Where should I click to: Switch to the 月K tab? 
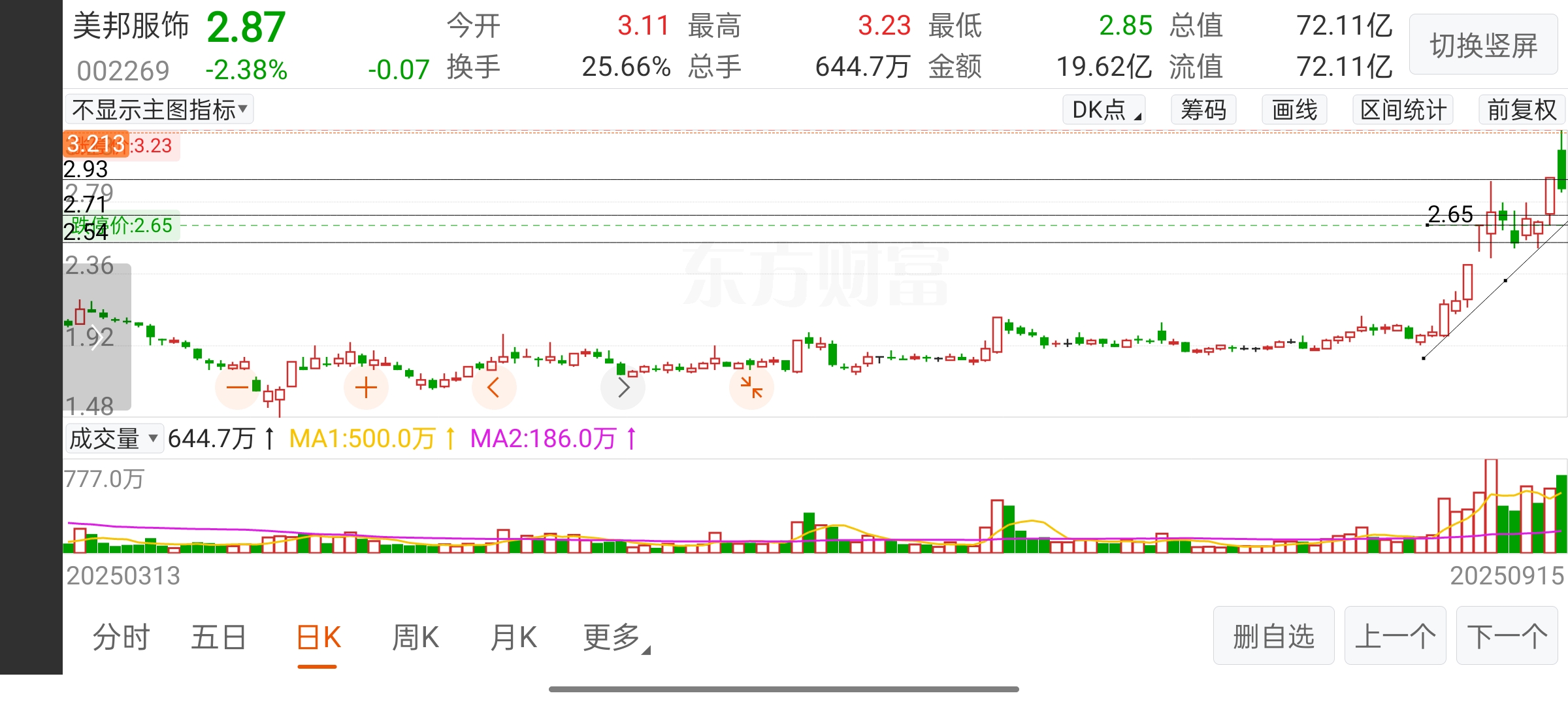pos(514,637)
